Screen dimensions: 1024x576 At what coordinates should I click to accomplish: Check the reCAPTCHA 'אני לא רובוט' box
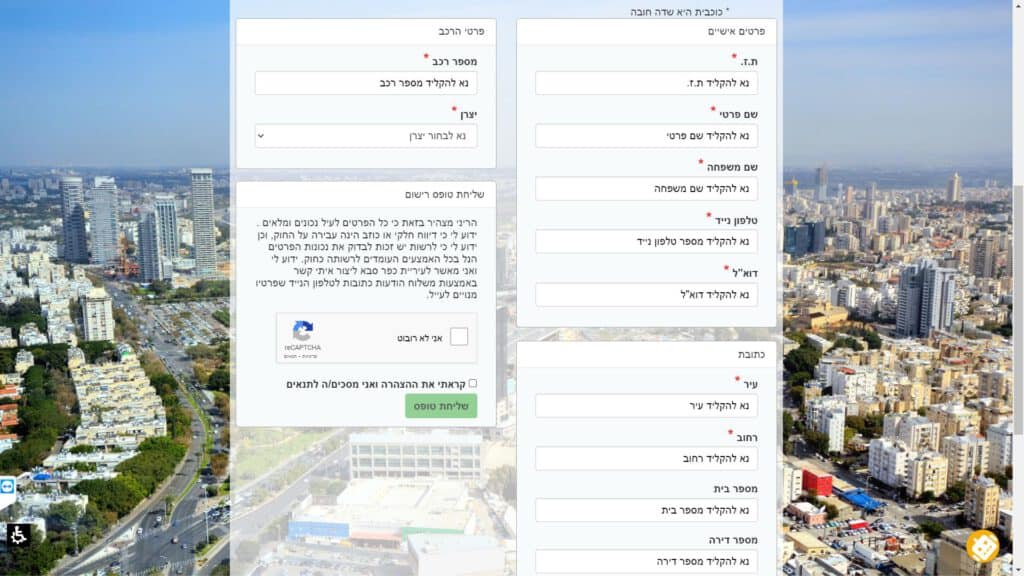(x=459, y=337)
